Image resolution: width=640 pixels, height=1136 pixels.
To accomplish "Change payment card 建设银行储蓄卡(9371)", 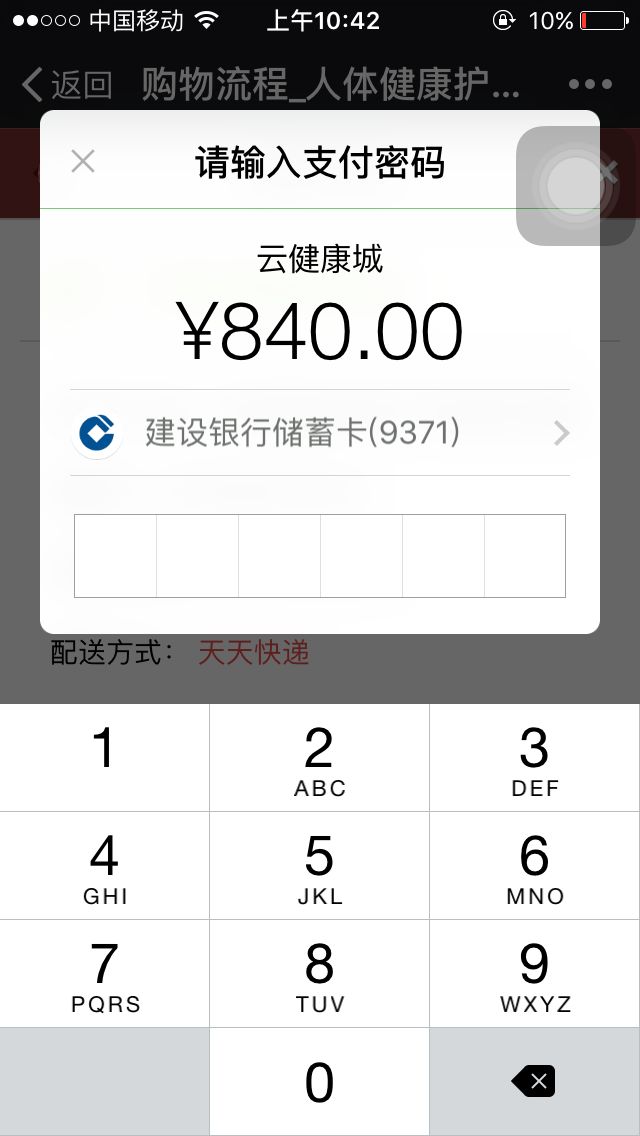I will (x=320, y=433).
